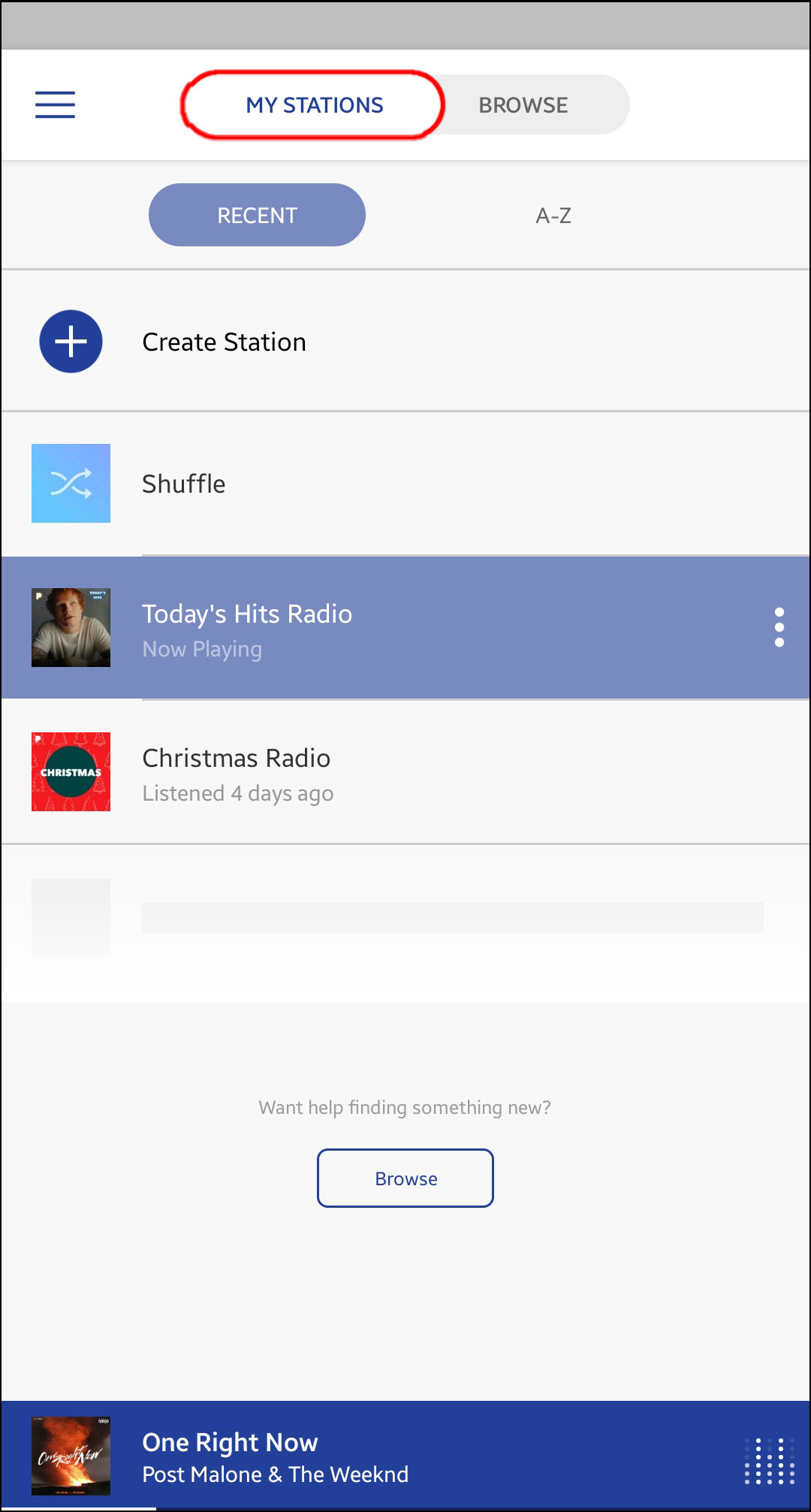Start Shuffle playback
This screenshot has height=1512, width=811.
(x=183, y=484)
